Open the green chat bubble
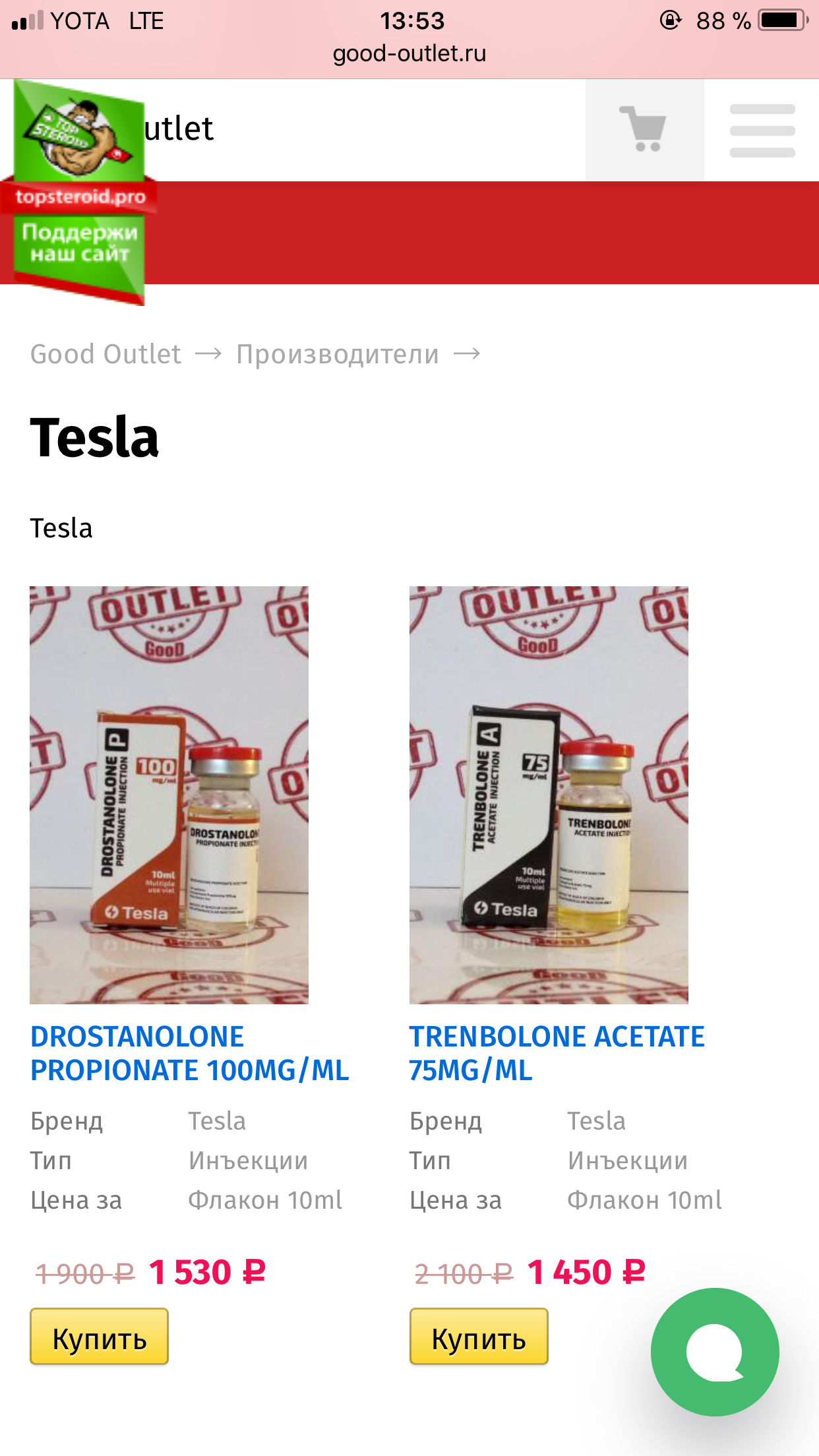 [715, 1352]
